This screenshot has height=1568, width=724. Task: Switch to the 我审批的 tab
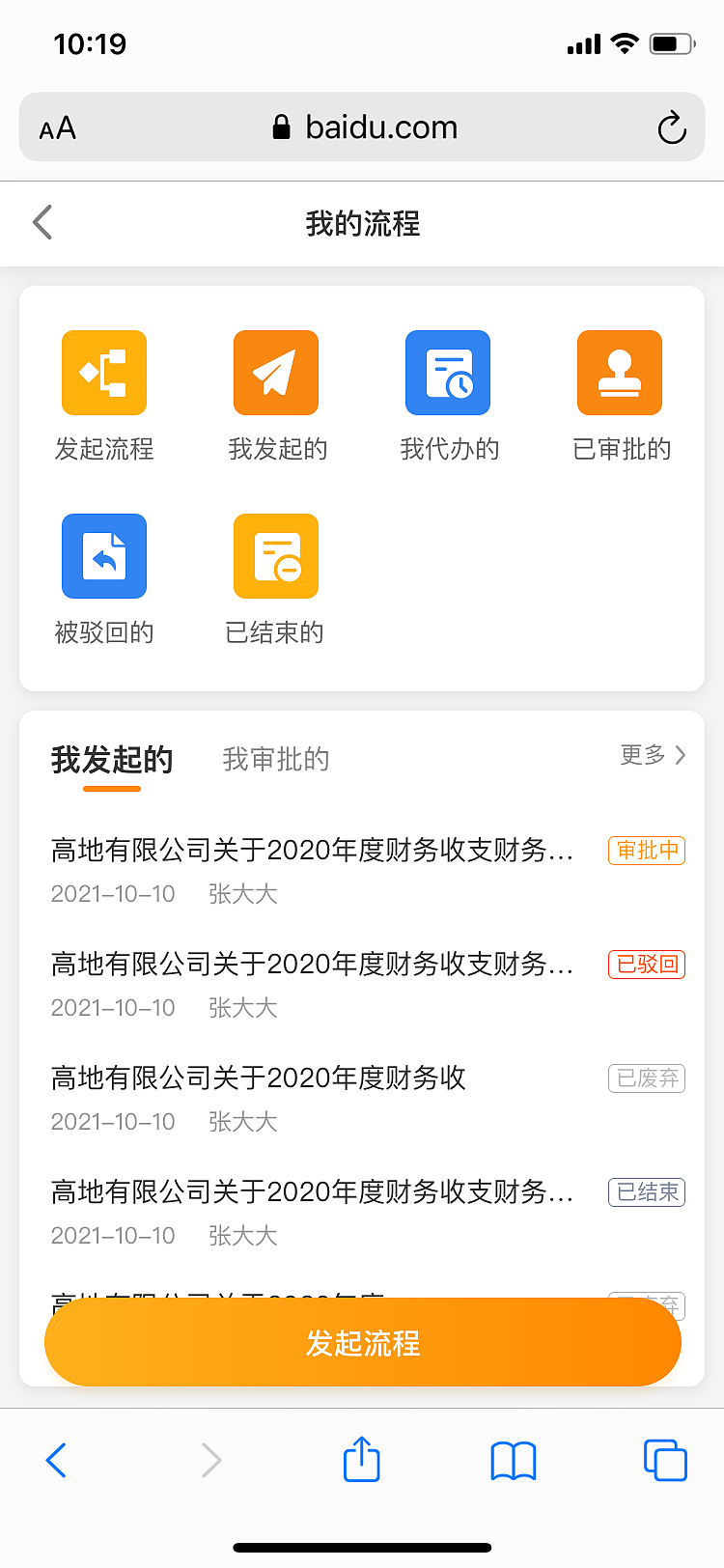[275, 760]
